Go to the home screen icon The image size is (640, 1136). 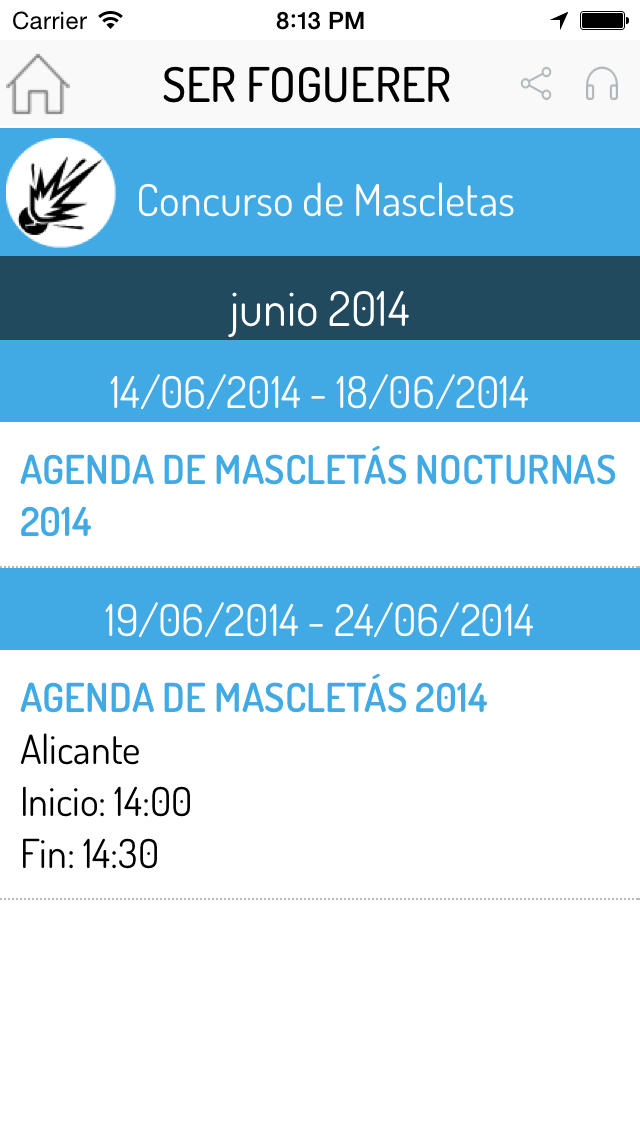[38, 84]
